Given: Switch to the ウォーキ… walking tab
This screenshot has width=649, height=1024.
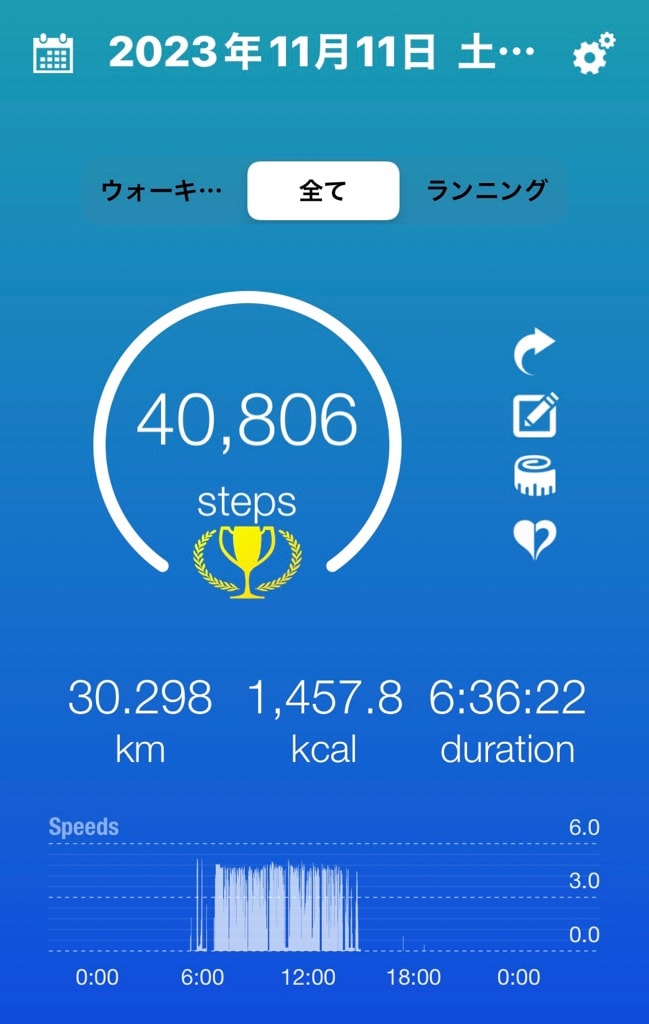Looking at the screenshot, I should click(x=161, y=190).
